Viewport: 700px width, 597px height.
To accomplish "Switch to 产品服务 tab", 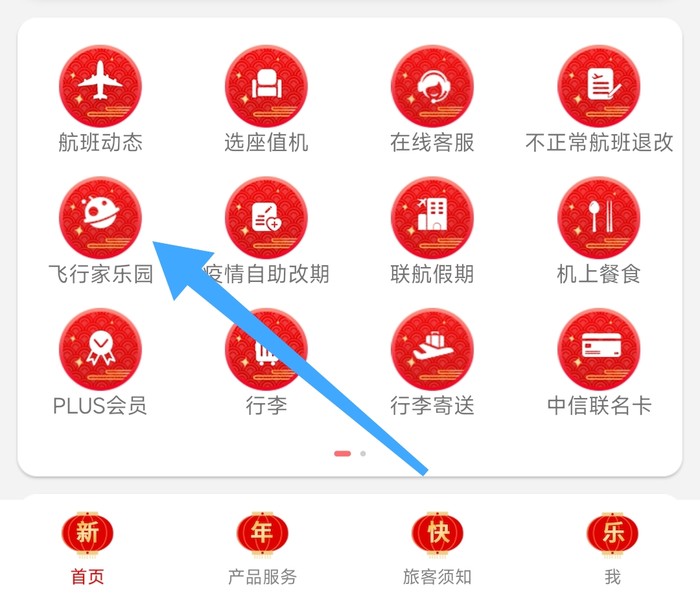I will point(262,547).
